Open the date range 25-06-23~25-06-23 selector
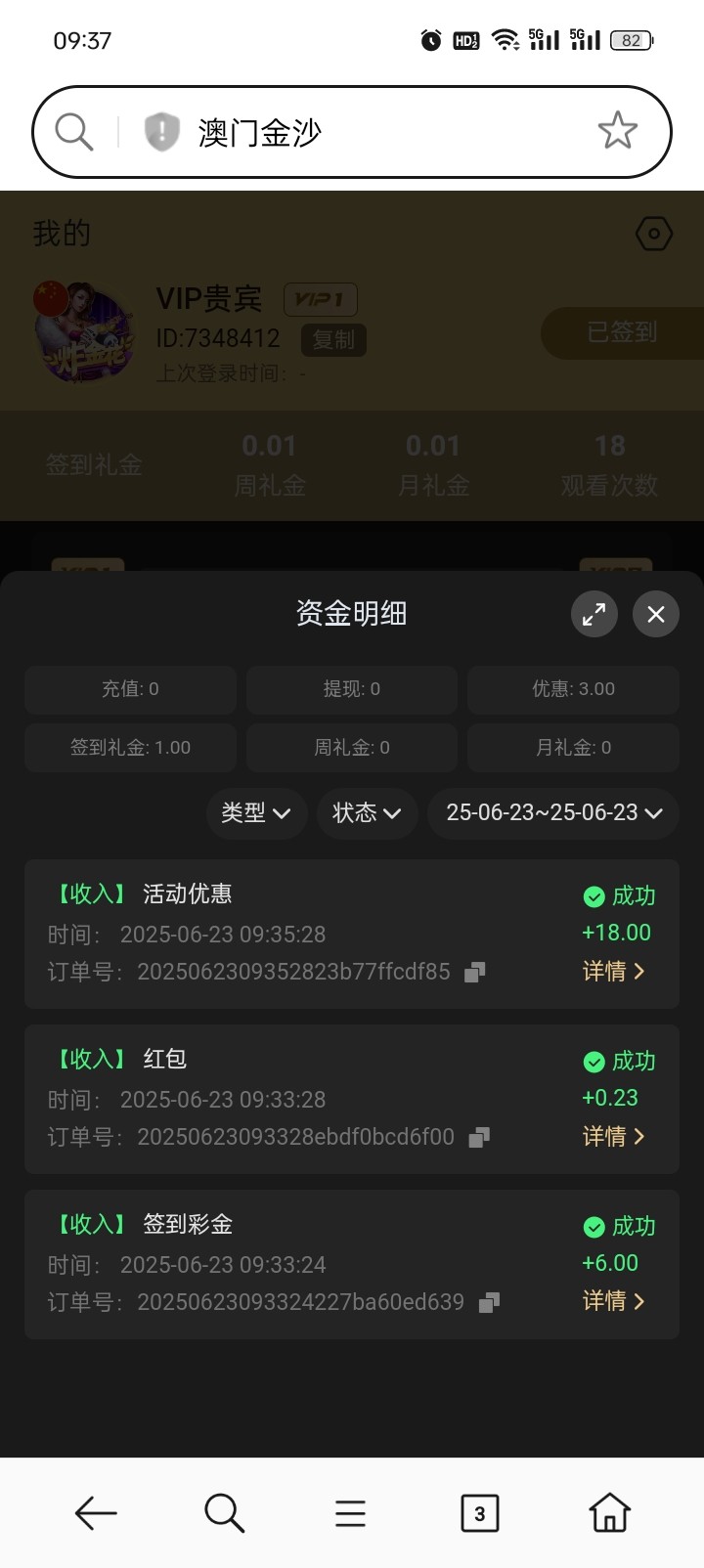The width and height of the screenshot is (704, 1568). [553, 813]
